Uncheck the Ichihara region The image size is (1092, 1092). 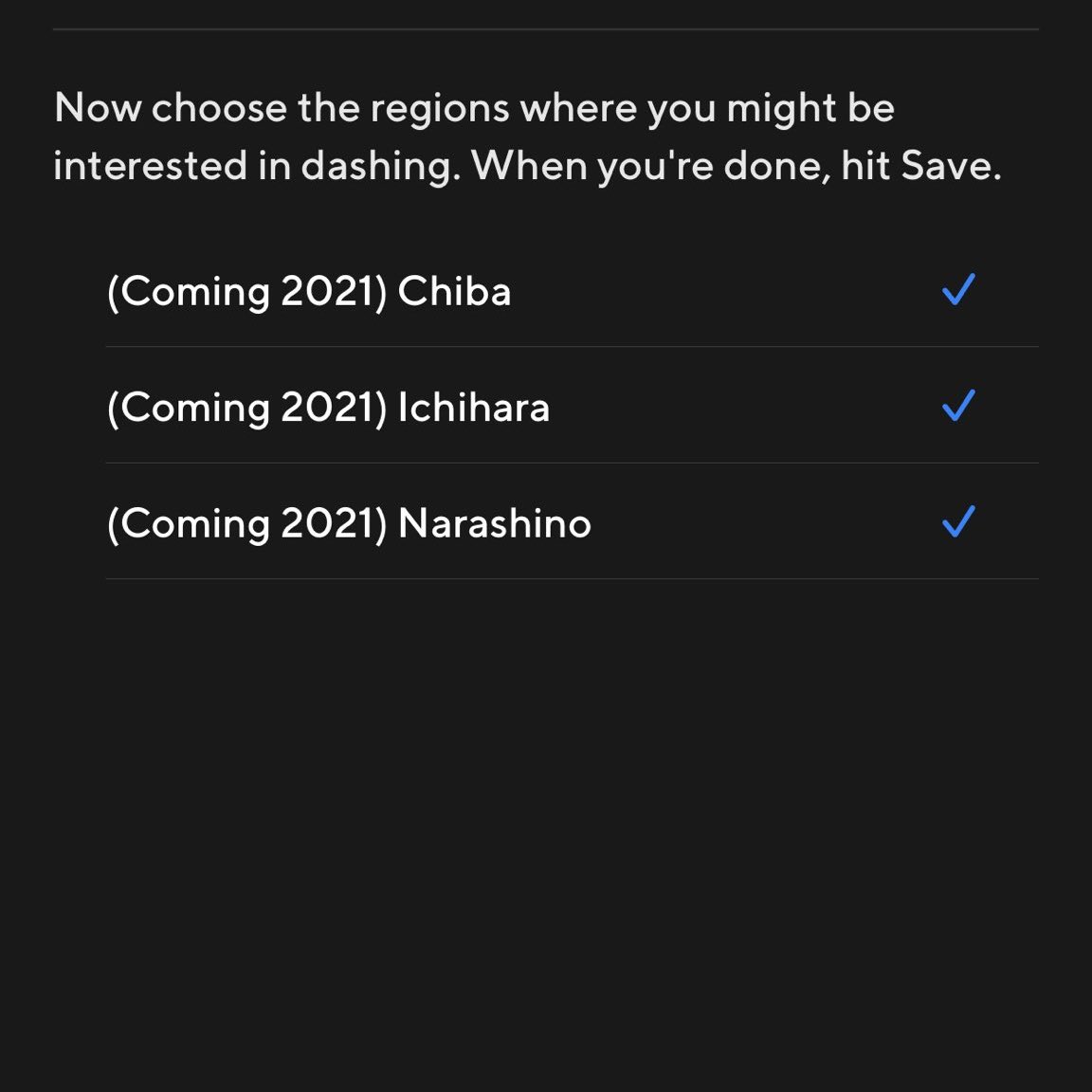pyautogui.click(x=957, y=406)
